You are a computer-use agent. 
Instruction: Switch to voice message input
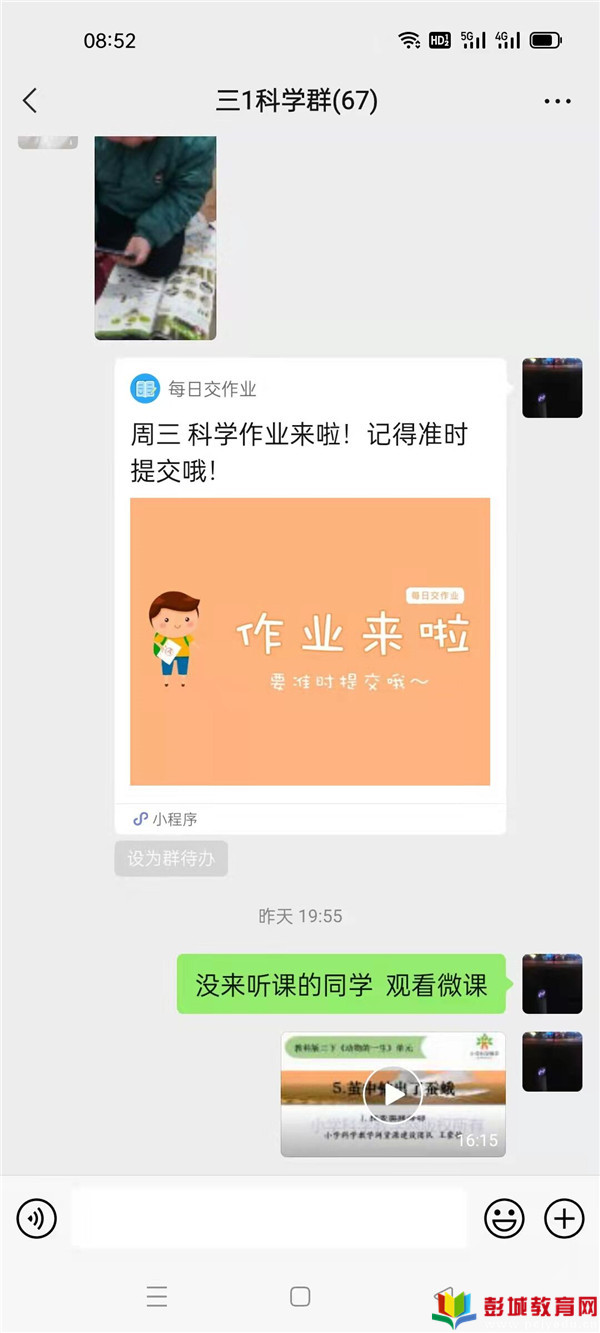(x=37, y=1218)
